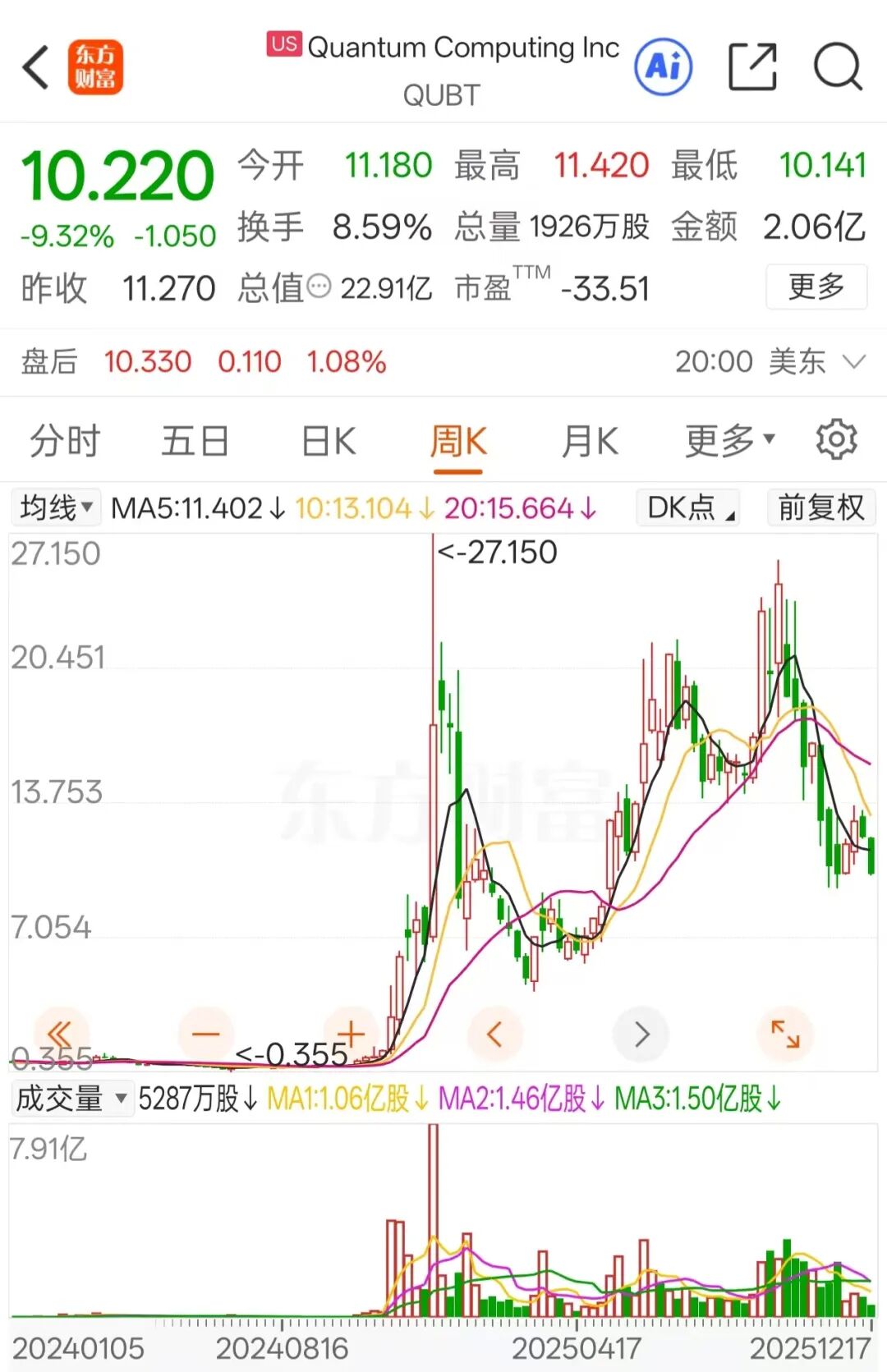Zoom out the chart with minus button
Image resolution: width=887 pixels, height=1372 pixels.
click(205, 1034)
